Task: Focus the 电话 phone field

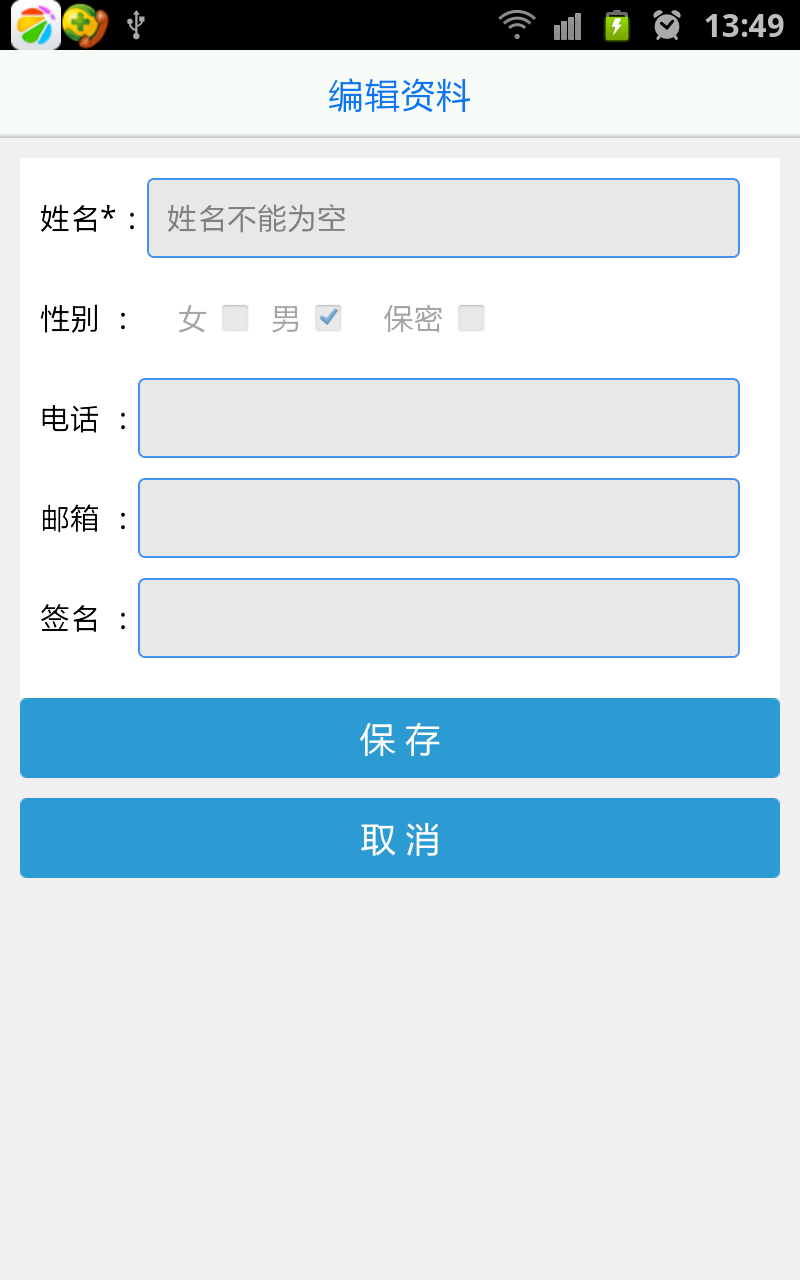Action: click(x=439, y=418)
